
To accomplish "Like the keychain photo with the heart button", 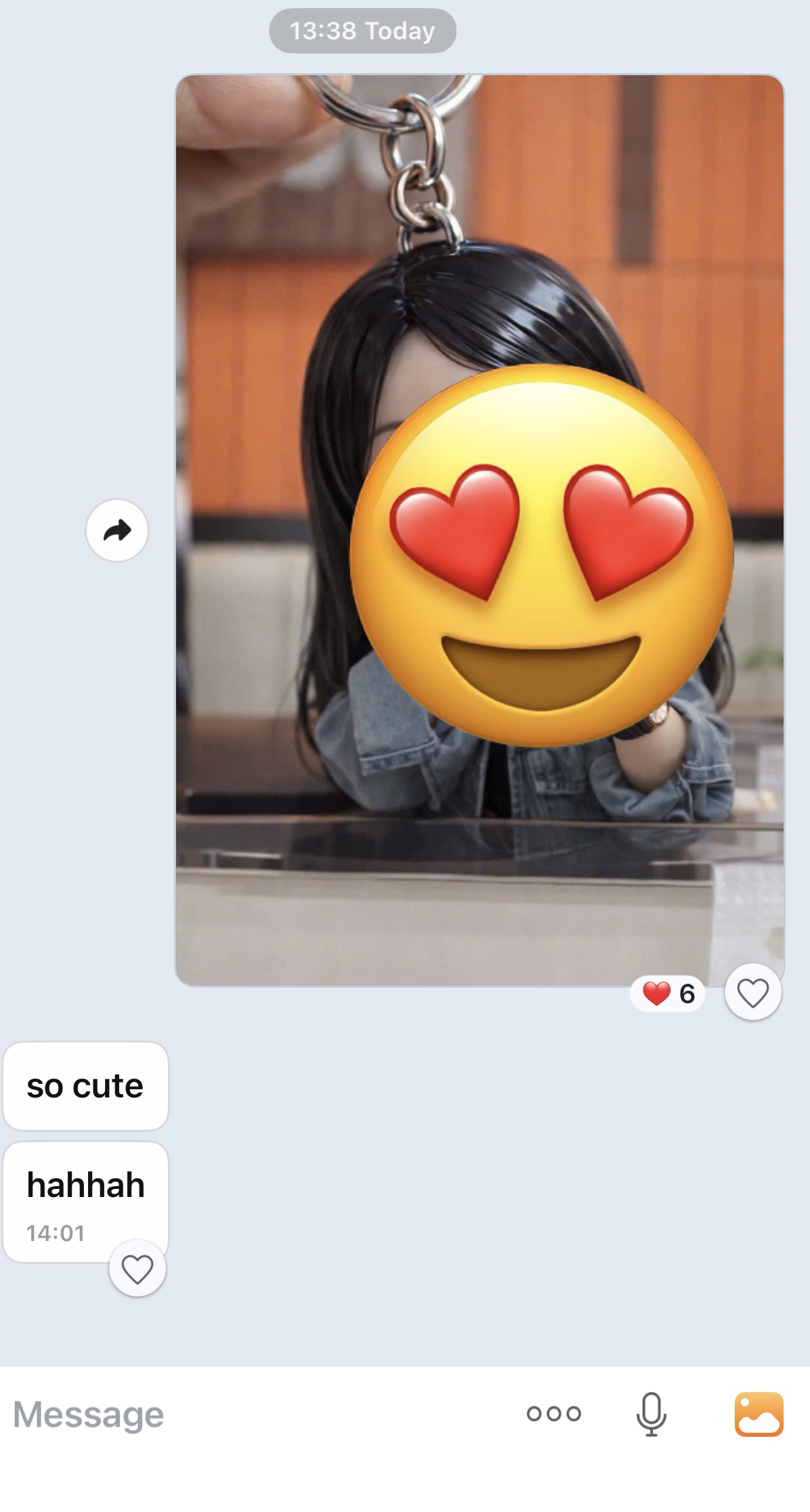I will coord(752,993).
